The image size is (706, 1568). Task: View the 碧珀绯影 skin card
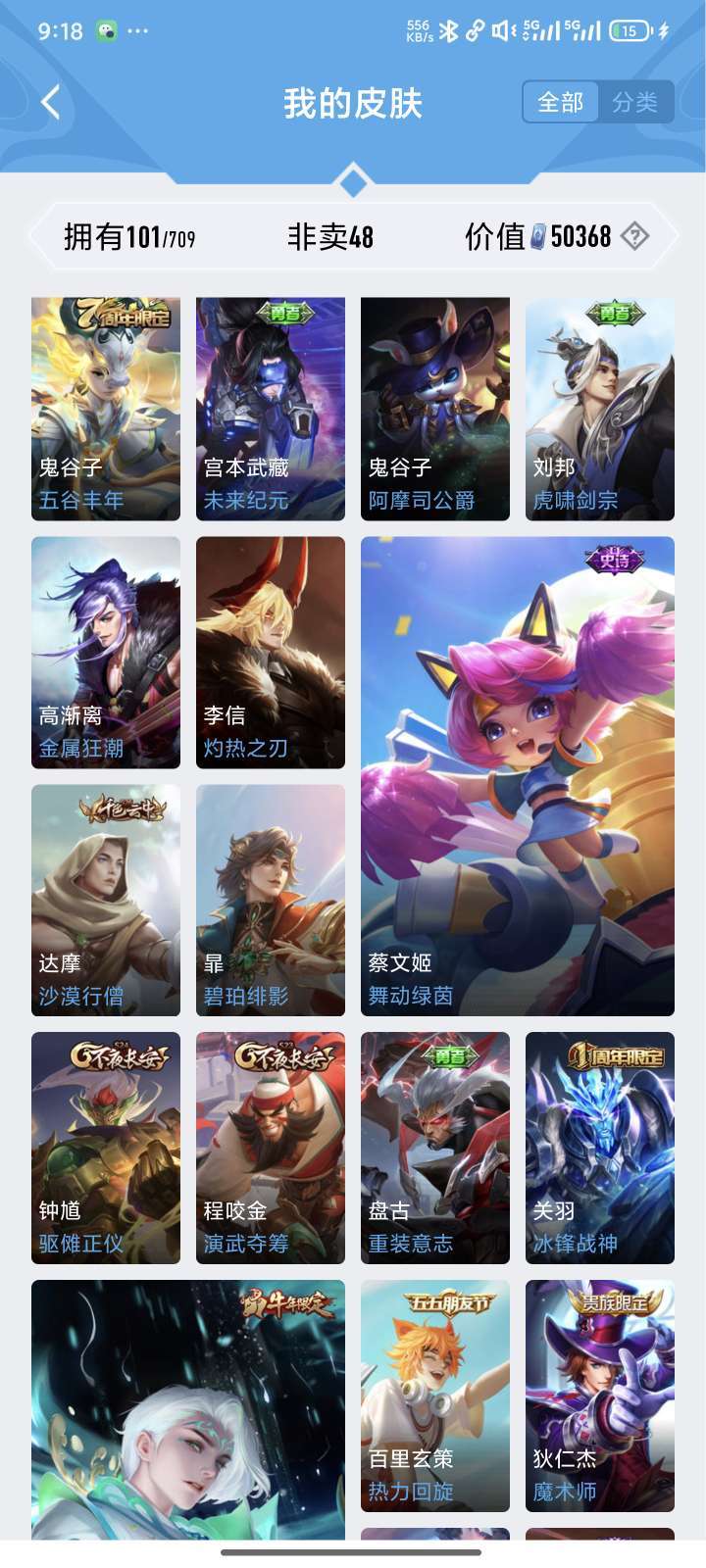click(271, 901)
